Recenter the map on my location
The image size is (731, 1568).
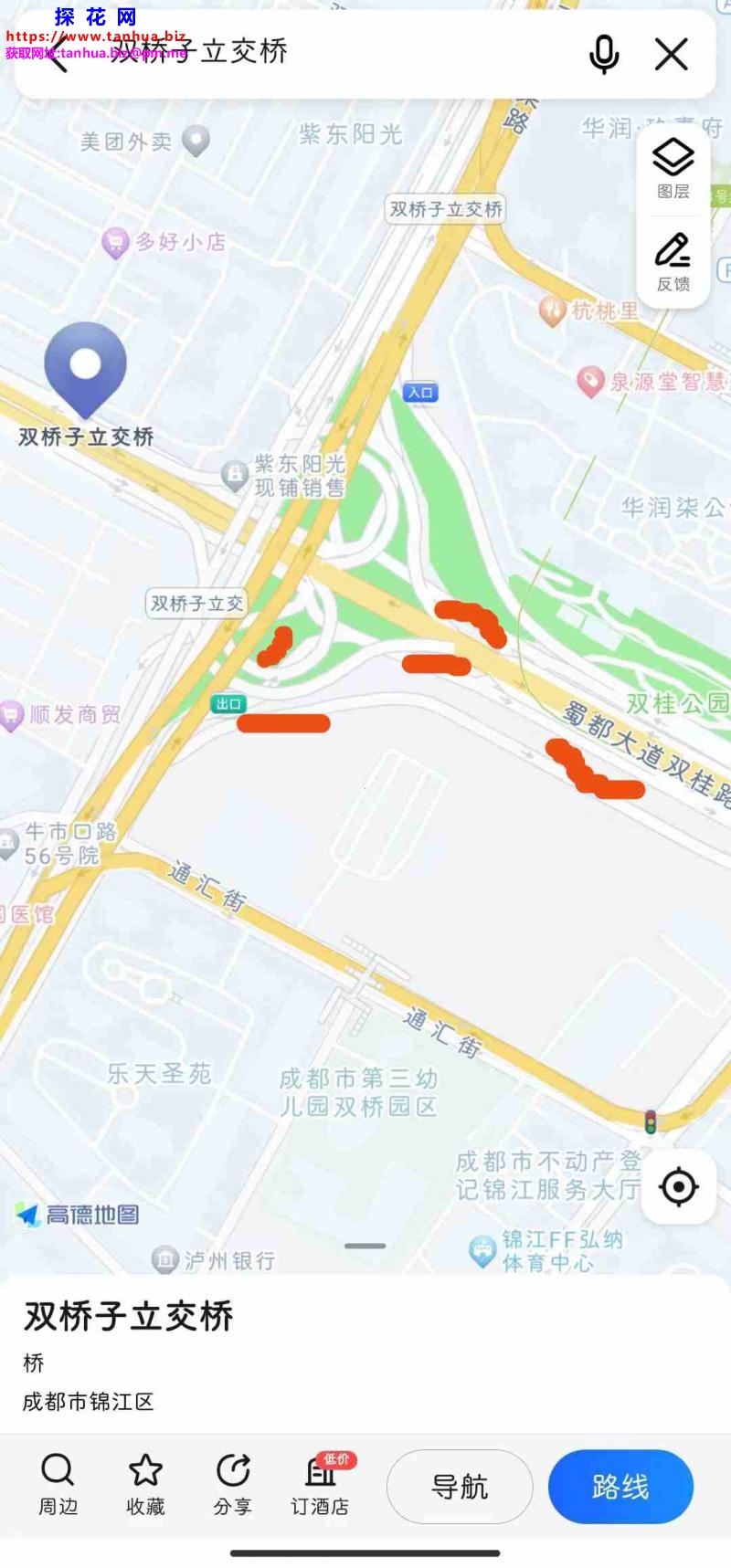(678, 1187)
